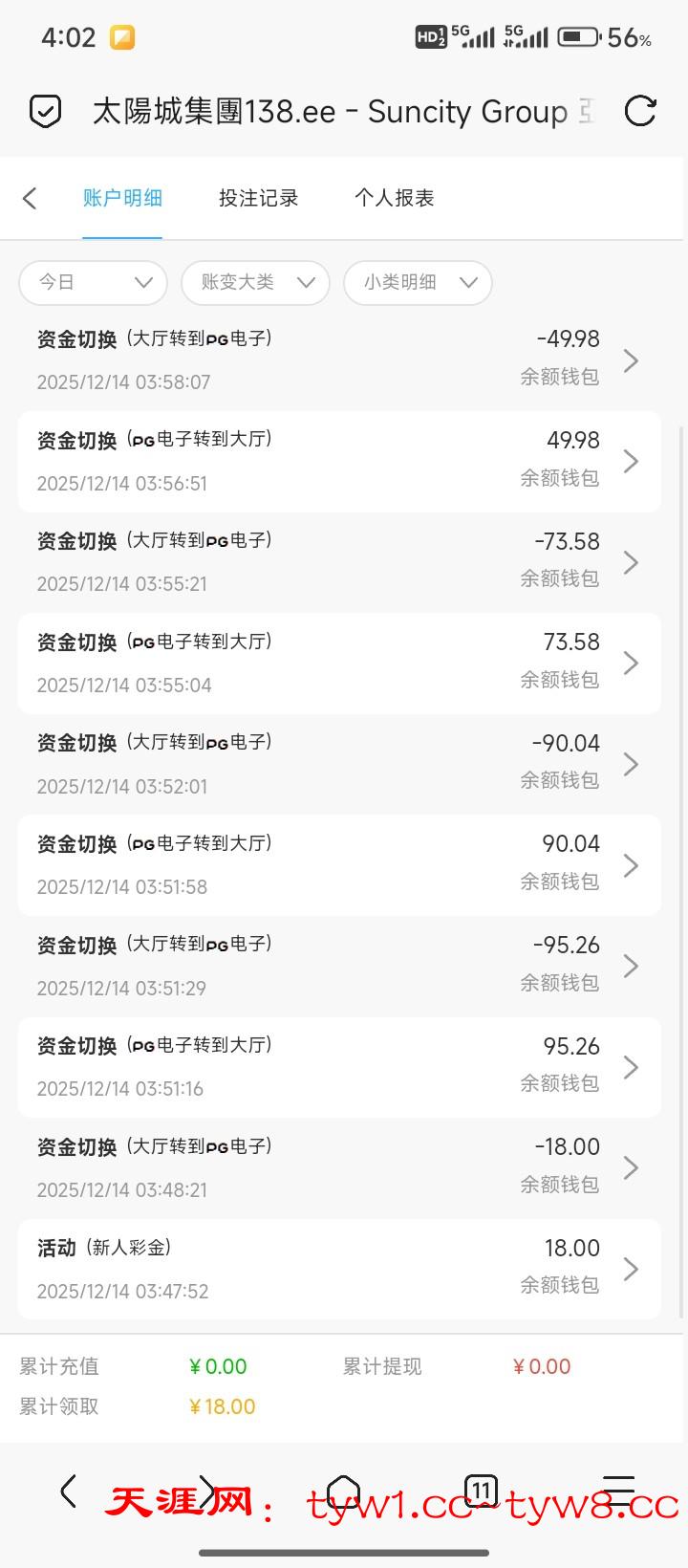688x1568 pixels.
Task: Open the 新人彩金 activity record of 18.00
Action: pyautogui.click(x=339, y=1269)
